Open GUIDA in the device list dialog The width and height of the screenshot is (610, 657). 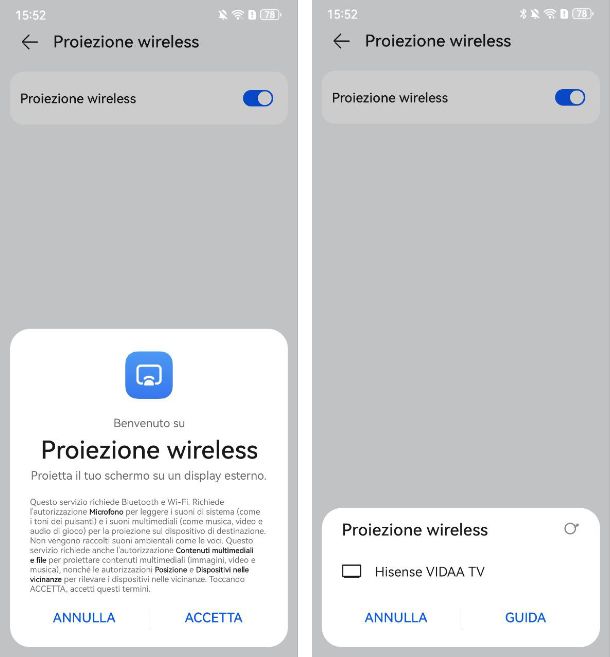[525, 618]
